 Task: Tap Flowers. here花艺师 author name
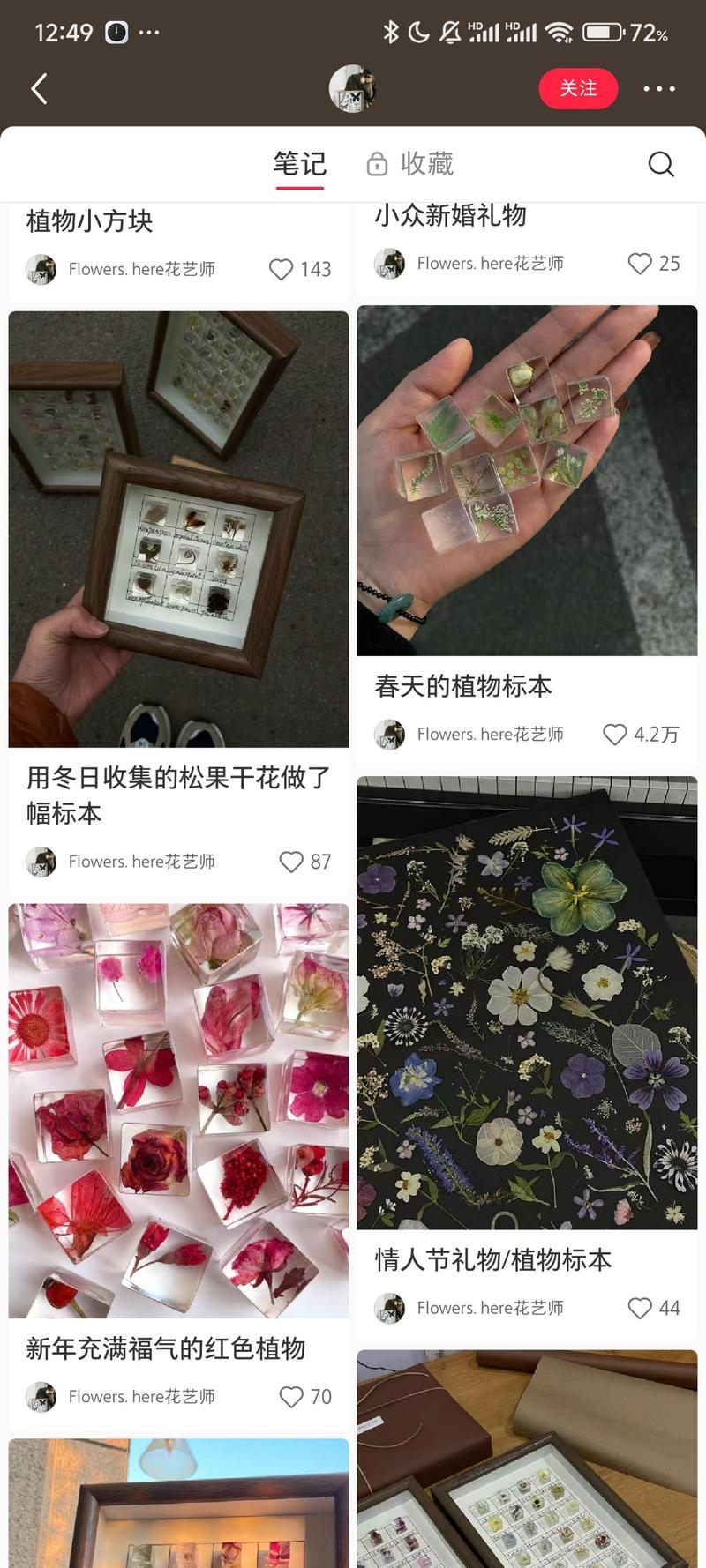(x=141, y=270)
